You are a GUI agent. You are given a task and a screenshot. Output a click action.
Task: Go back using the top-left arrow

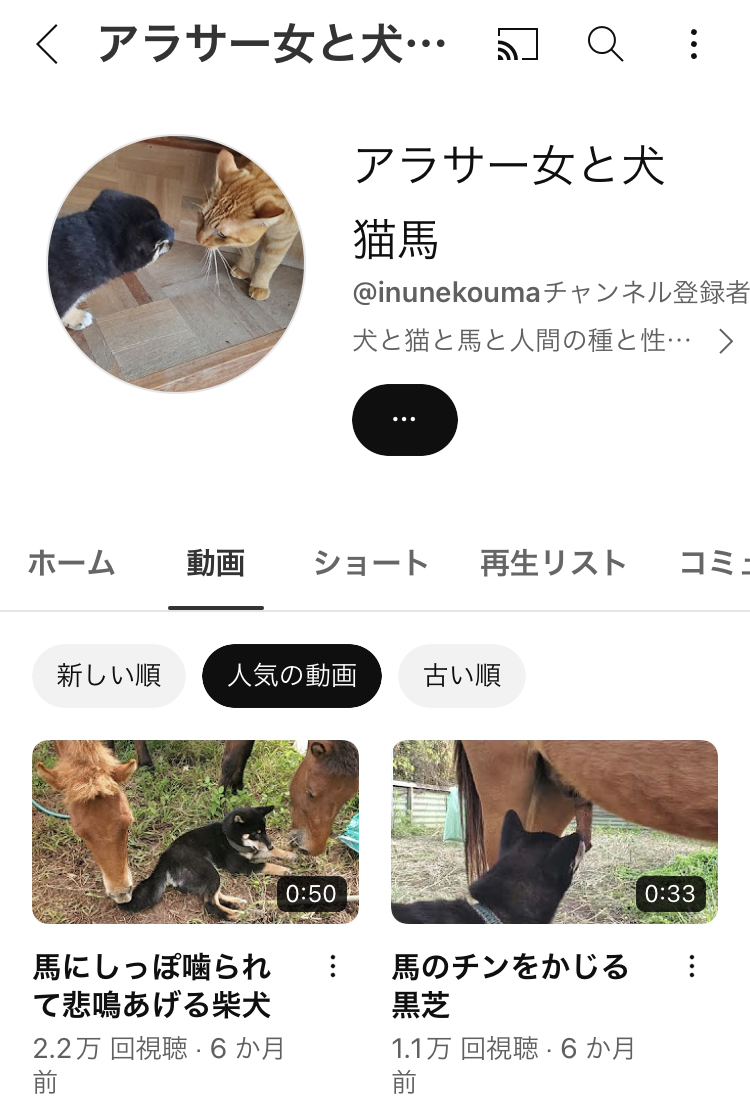47,45
